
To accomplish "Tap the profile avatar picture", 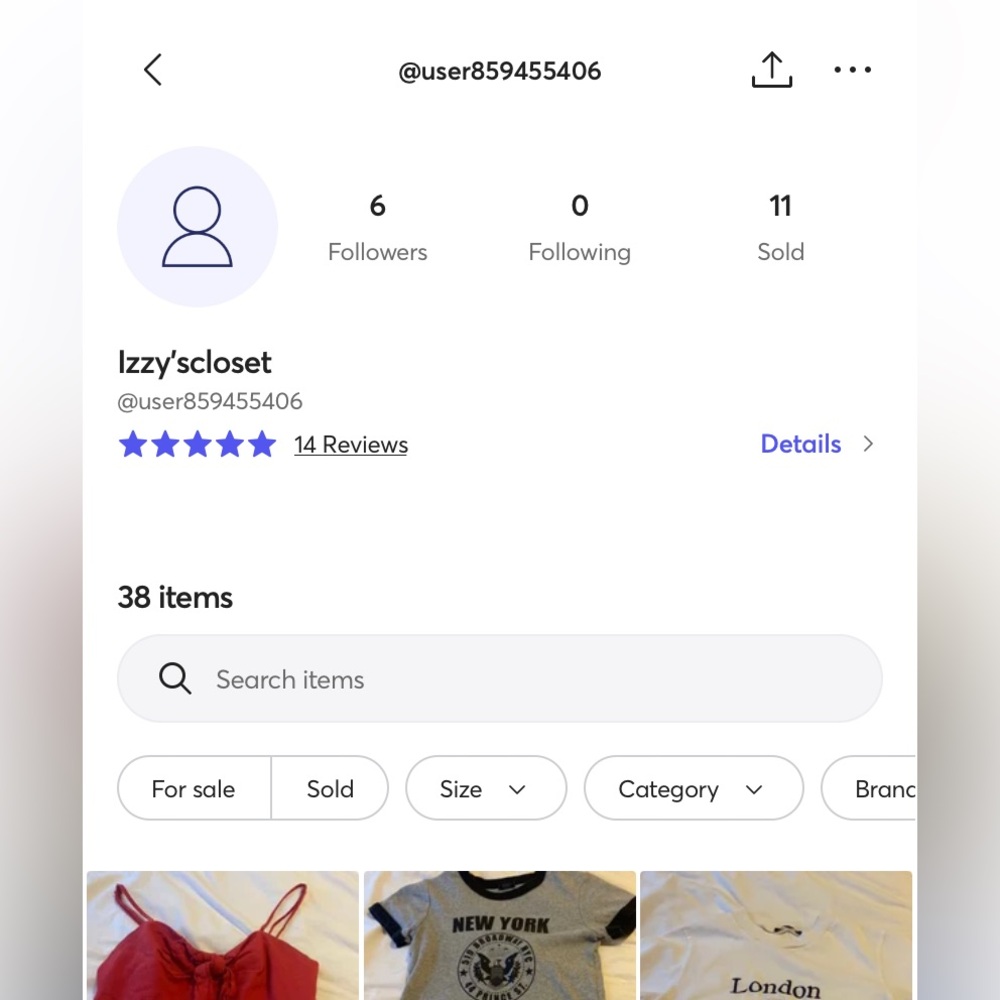I will click(x=197, y=227).
